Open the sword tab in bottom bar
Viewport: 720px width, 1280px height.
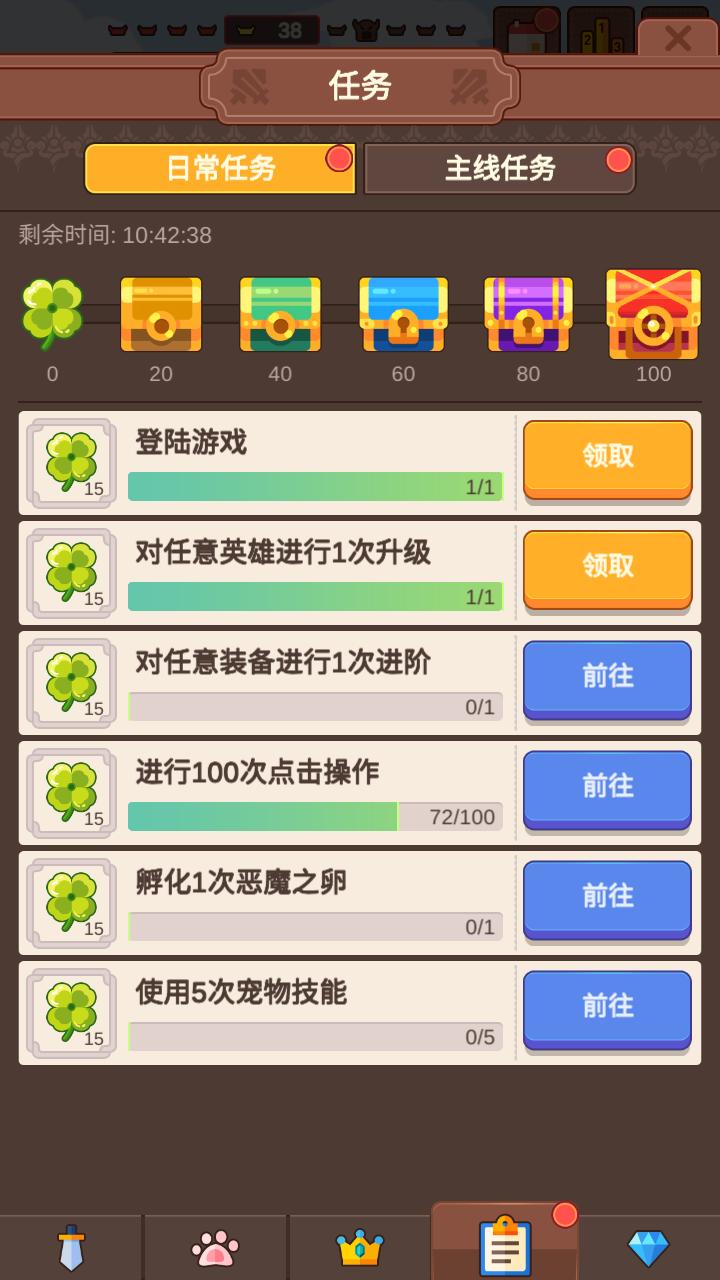point(71,1248)
